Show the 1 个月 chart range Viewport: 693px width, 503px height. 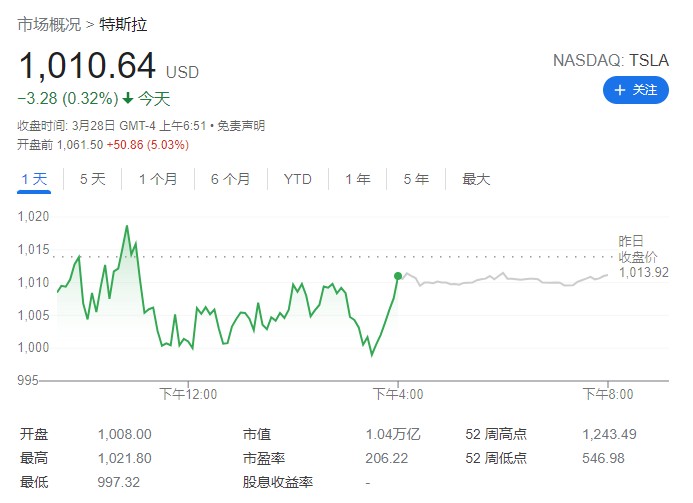point(158,180)
